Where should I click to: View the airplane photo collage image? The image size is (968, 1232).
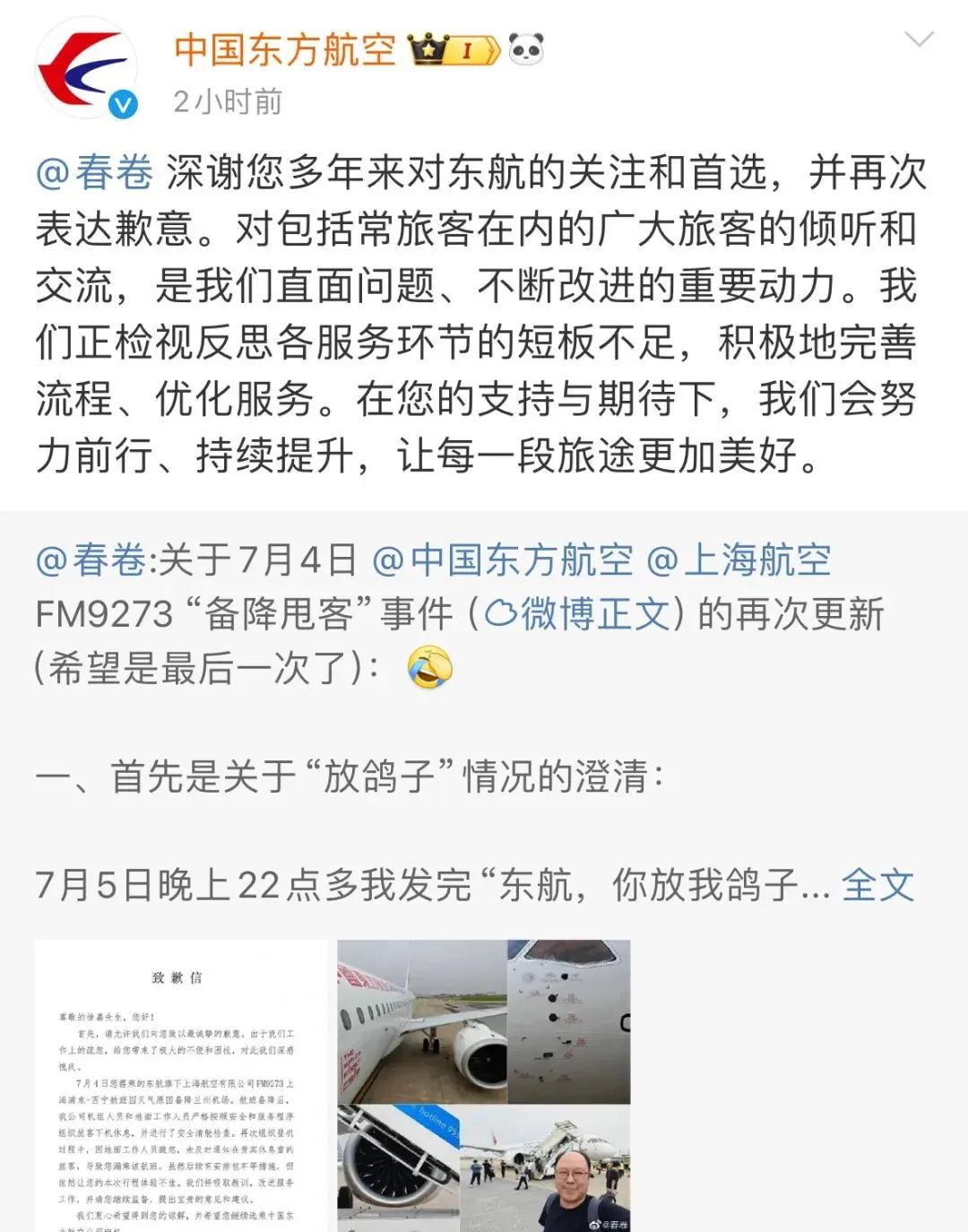point(484,1085)
